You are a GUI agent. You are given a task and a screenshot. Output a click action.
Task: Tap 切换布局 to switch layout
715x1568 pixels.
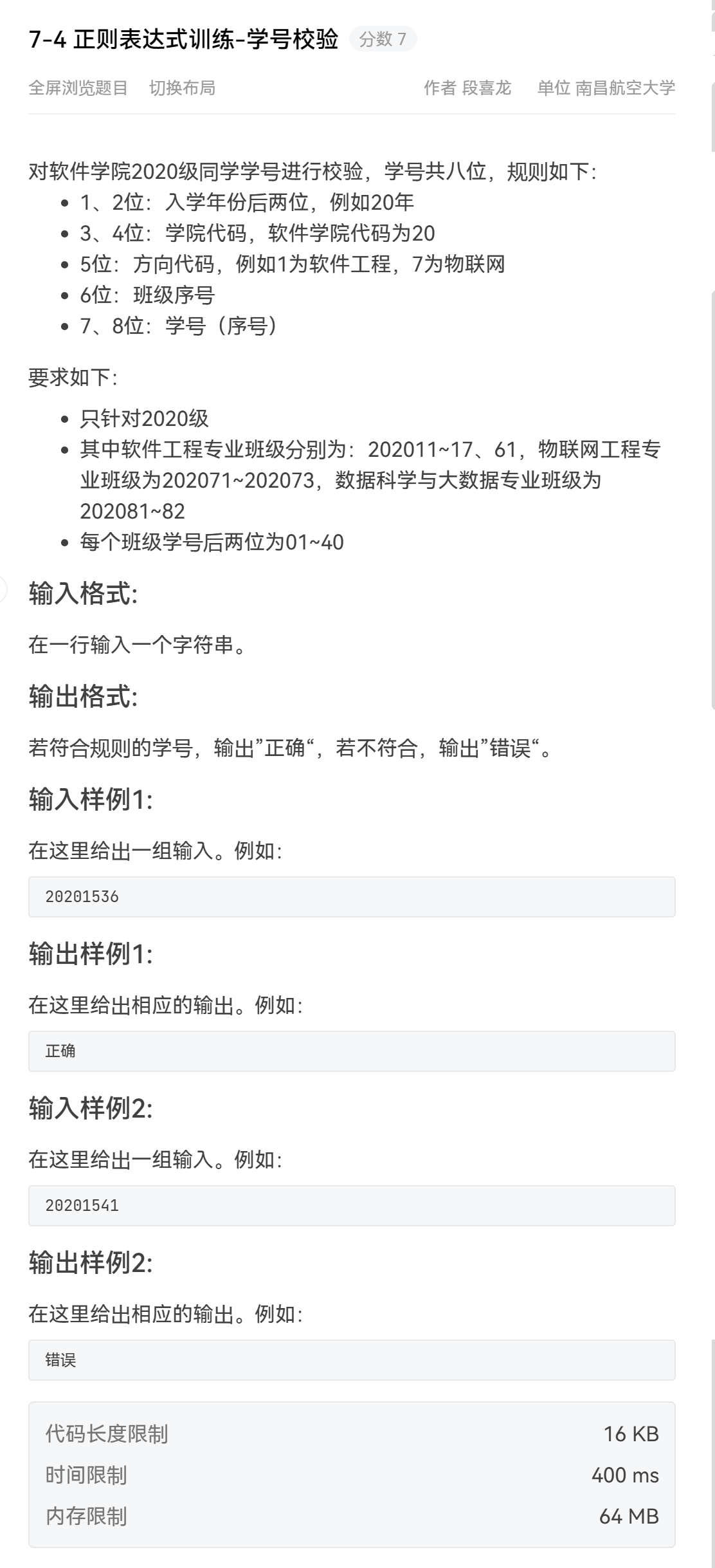[182, 88]
